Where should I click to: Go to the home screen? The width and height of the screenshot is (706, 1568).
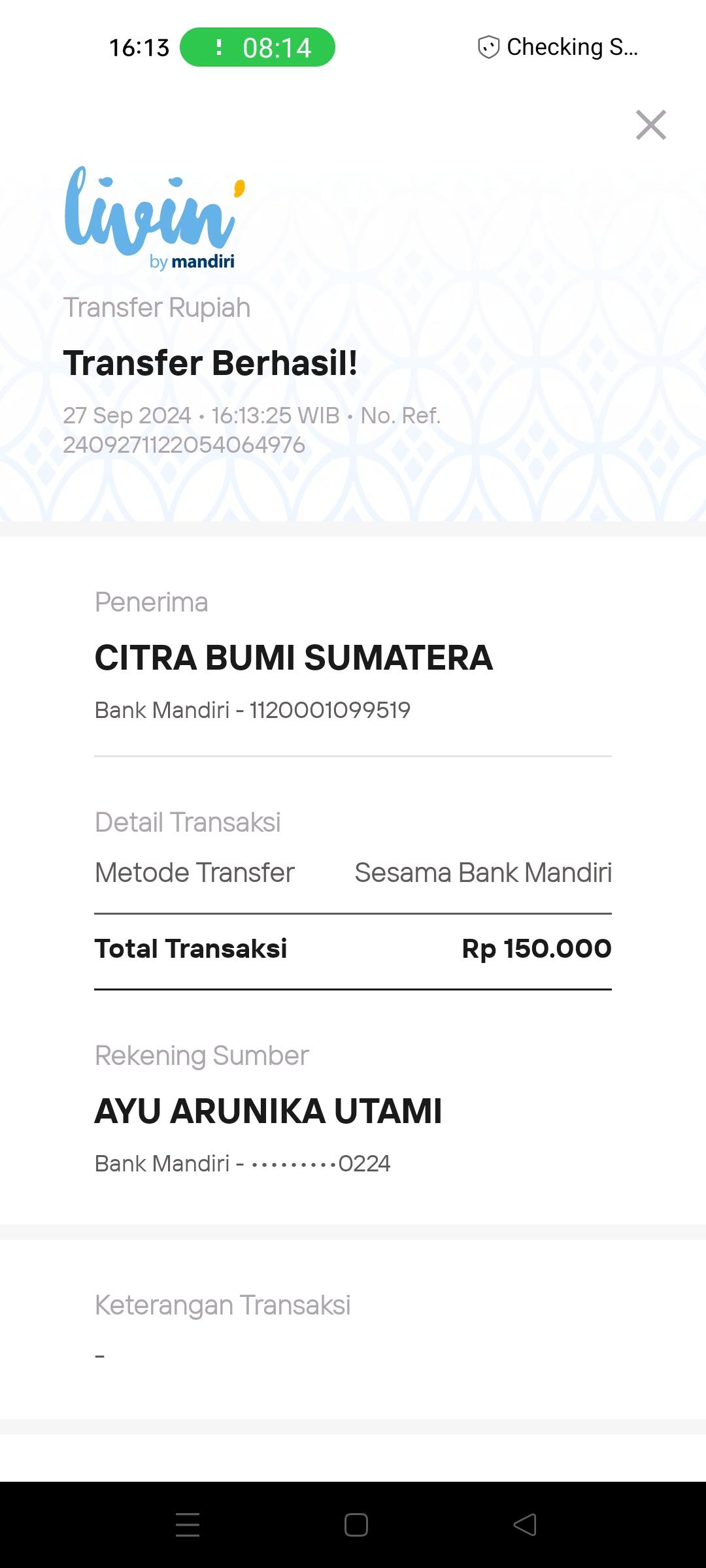pos(356,1525)
